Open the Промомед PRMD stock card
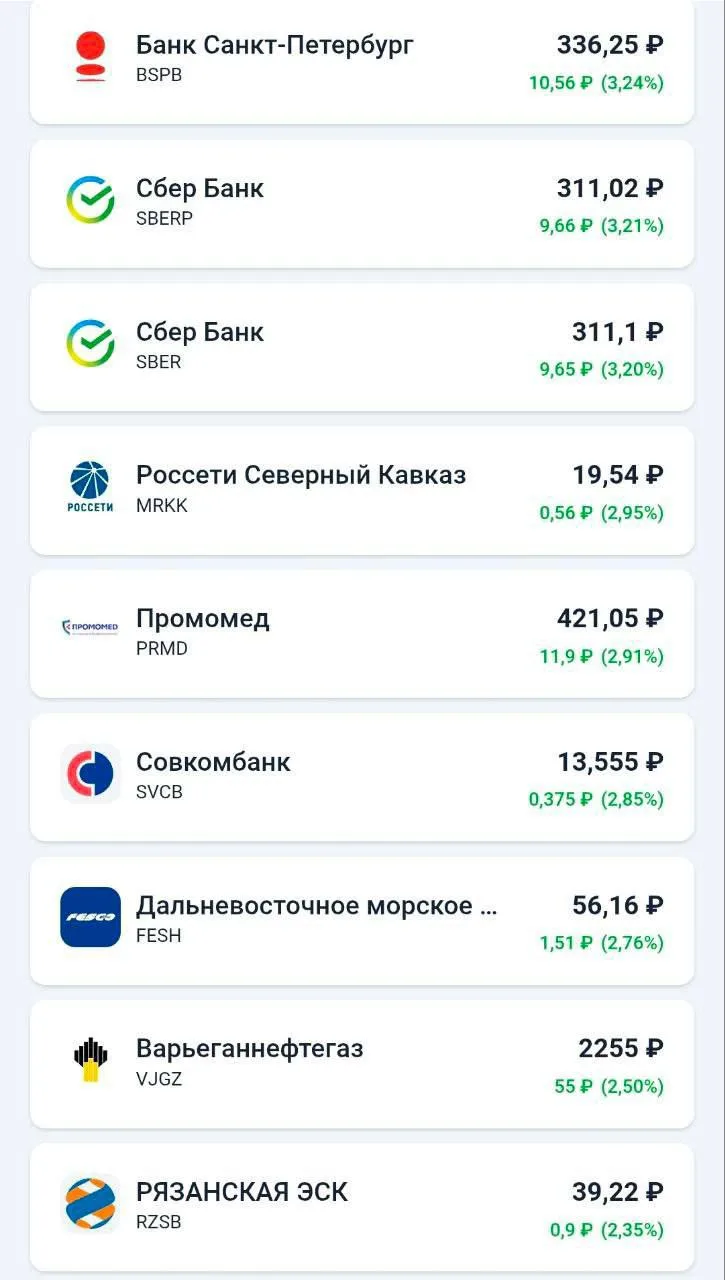The image size is (725, 1280). [x=362, y=633]
